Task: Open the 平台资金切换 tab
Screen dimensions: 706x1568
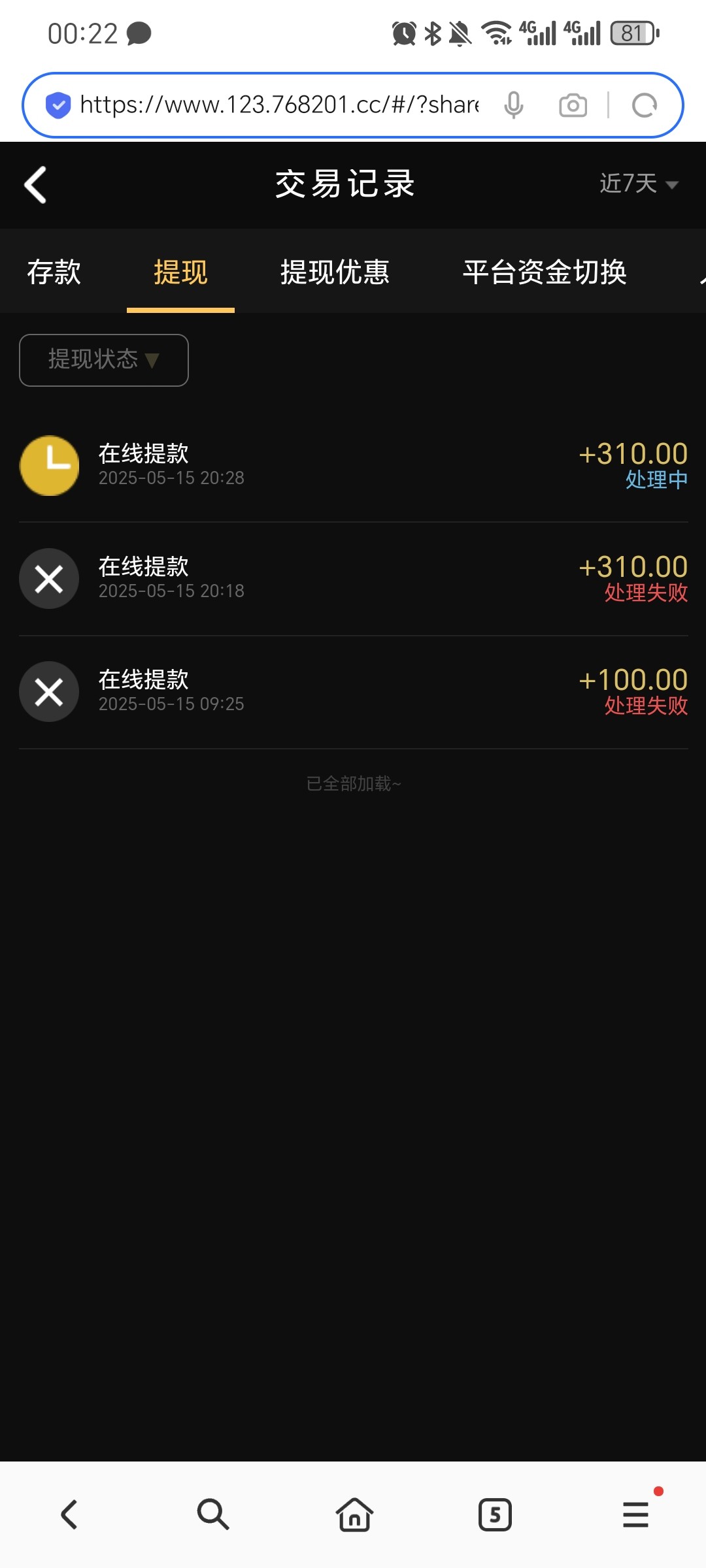Action: (x=545, y=272)
